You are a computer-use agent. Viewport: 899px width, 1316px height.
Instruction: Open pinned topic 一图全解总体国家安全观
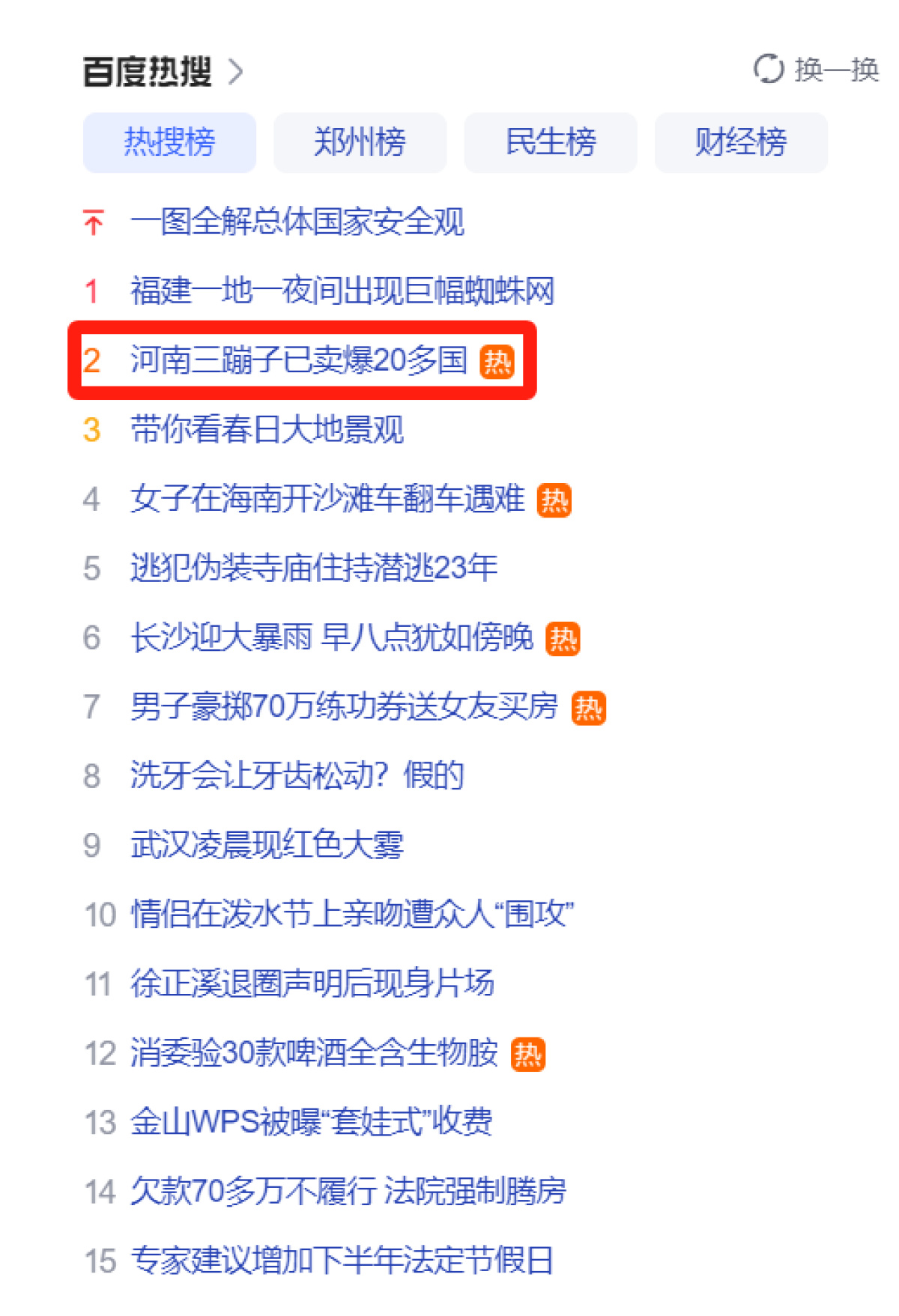click(x=297, y=222)
